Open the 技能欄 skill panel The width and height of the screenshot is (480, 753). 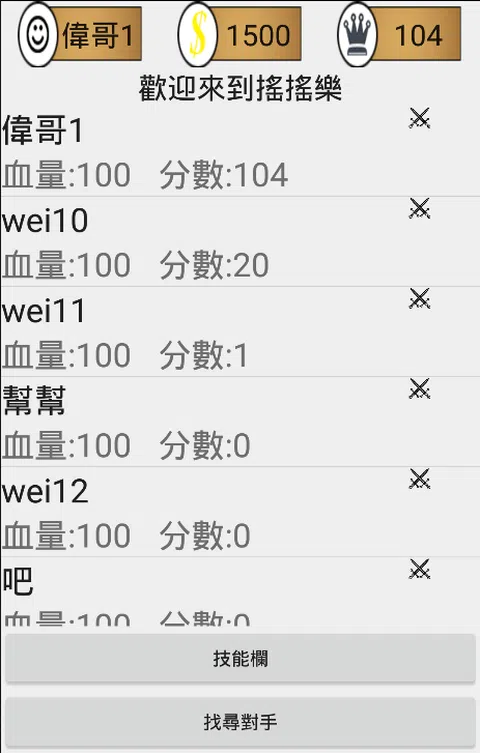click(240, 658)
